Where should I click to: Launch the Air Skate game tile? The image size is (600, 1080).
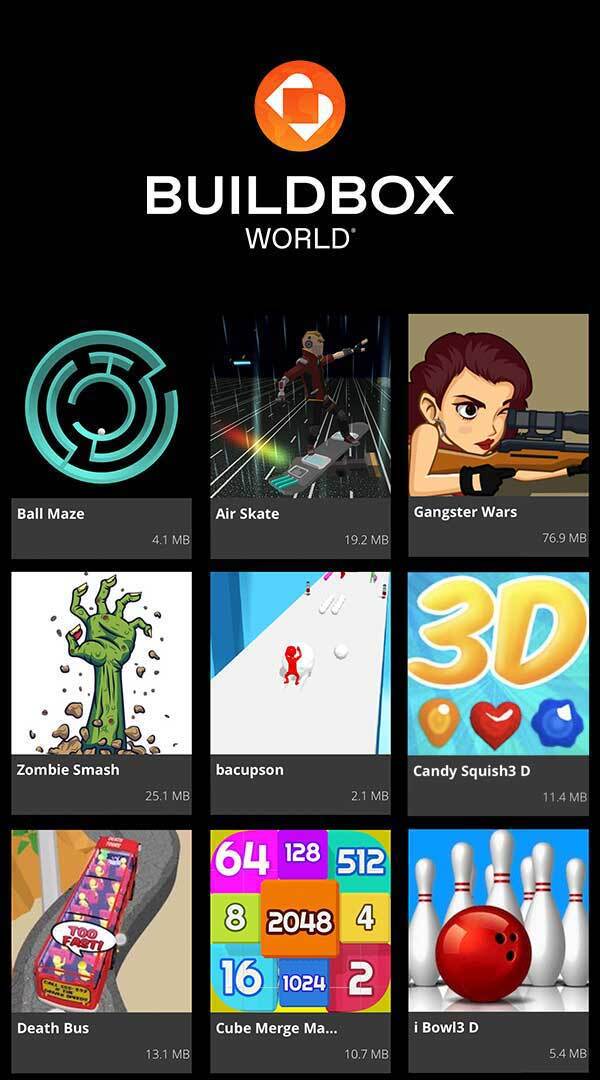[300, 436]
